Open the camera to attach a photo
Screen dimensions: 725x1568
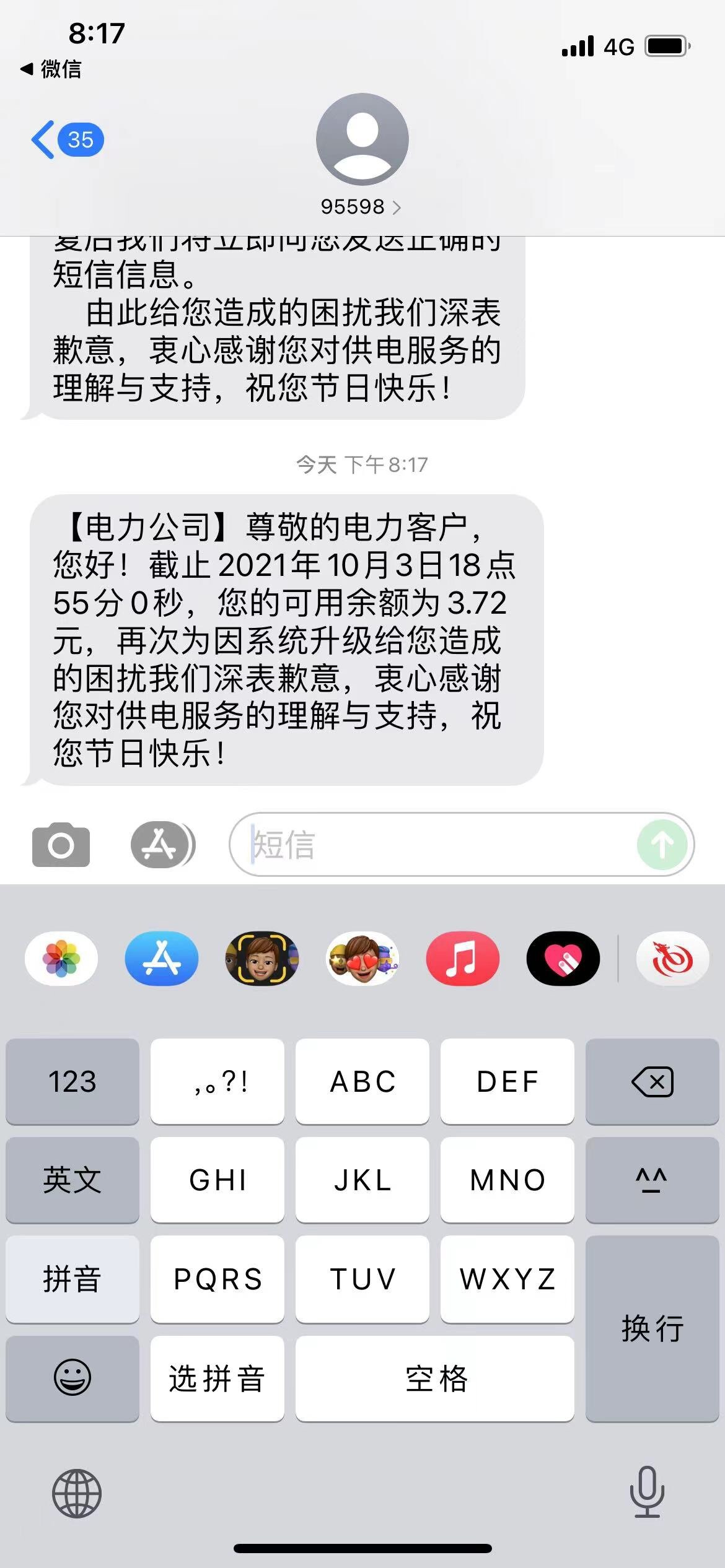point(61,845)
